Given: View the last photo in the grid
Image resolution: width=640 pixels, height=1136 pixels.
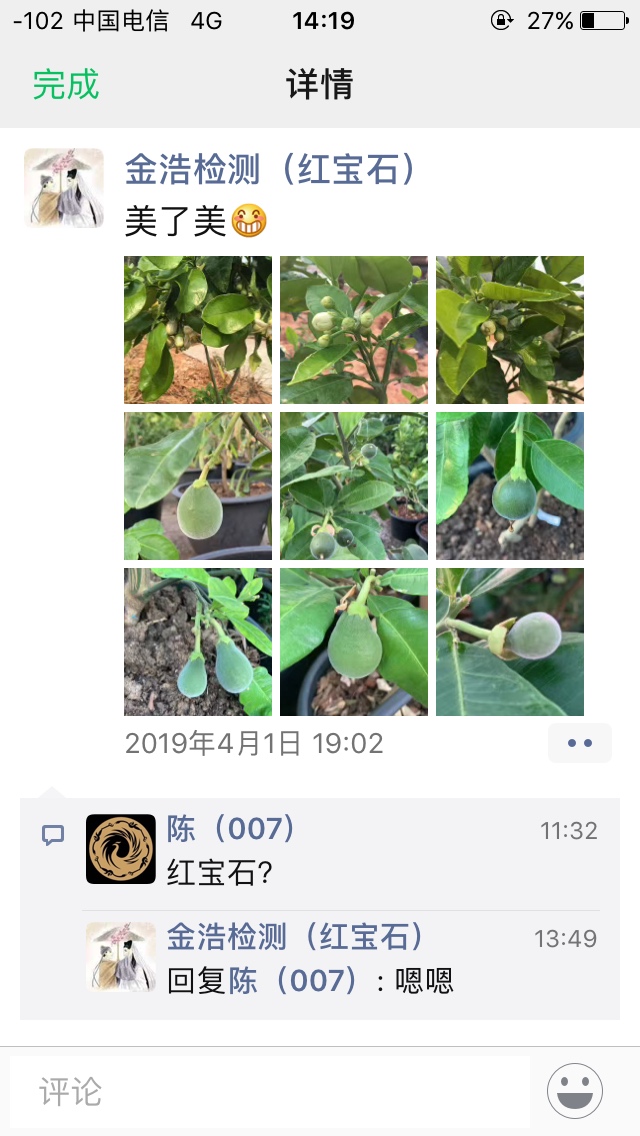Looking at the screenshot, I should (510, 642).
